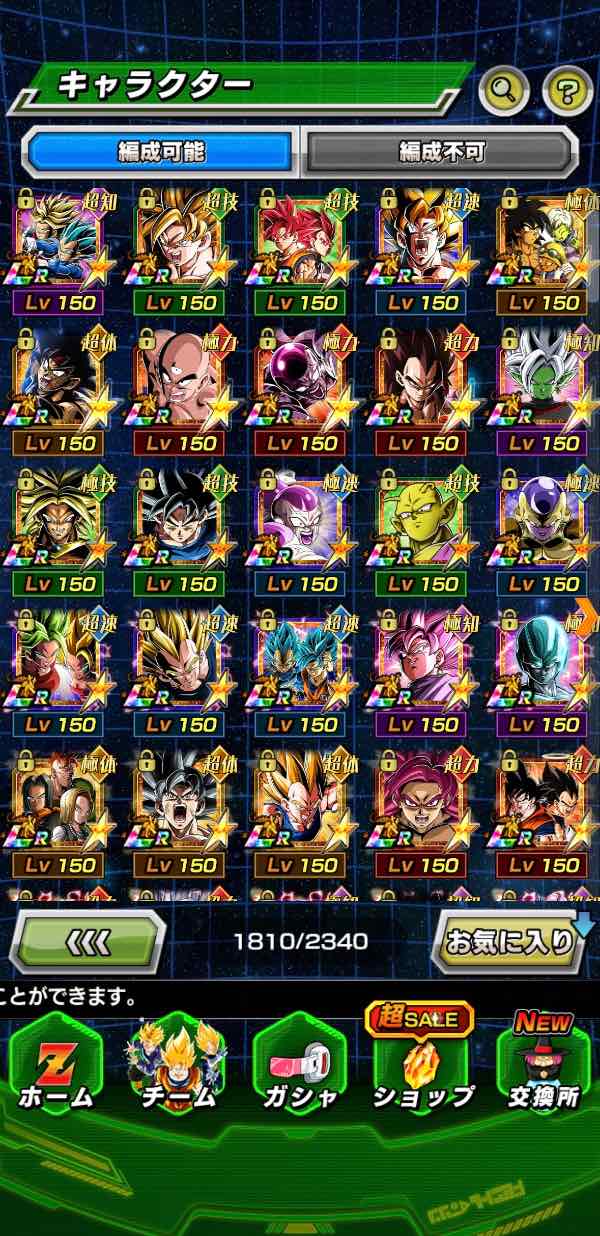Switch to the 編成可能 tab
This screenshot has width=600, height=1236.
pyautogui.click(x=160, y=152)
